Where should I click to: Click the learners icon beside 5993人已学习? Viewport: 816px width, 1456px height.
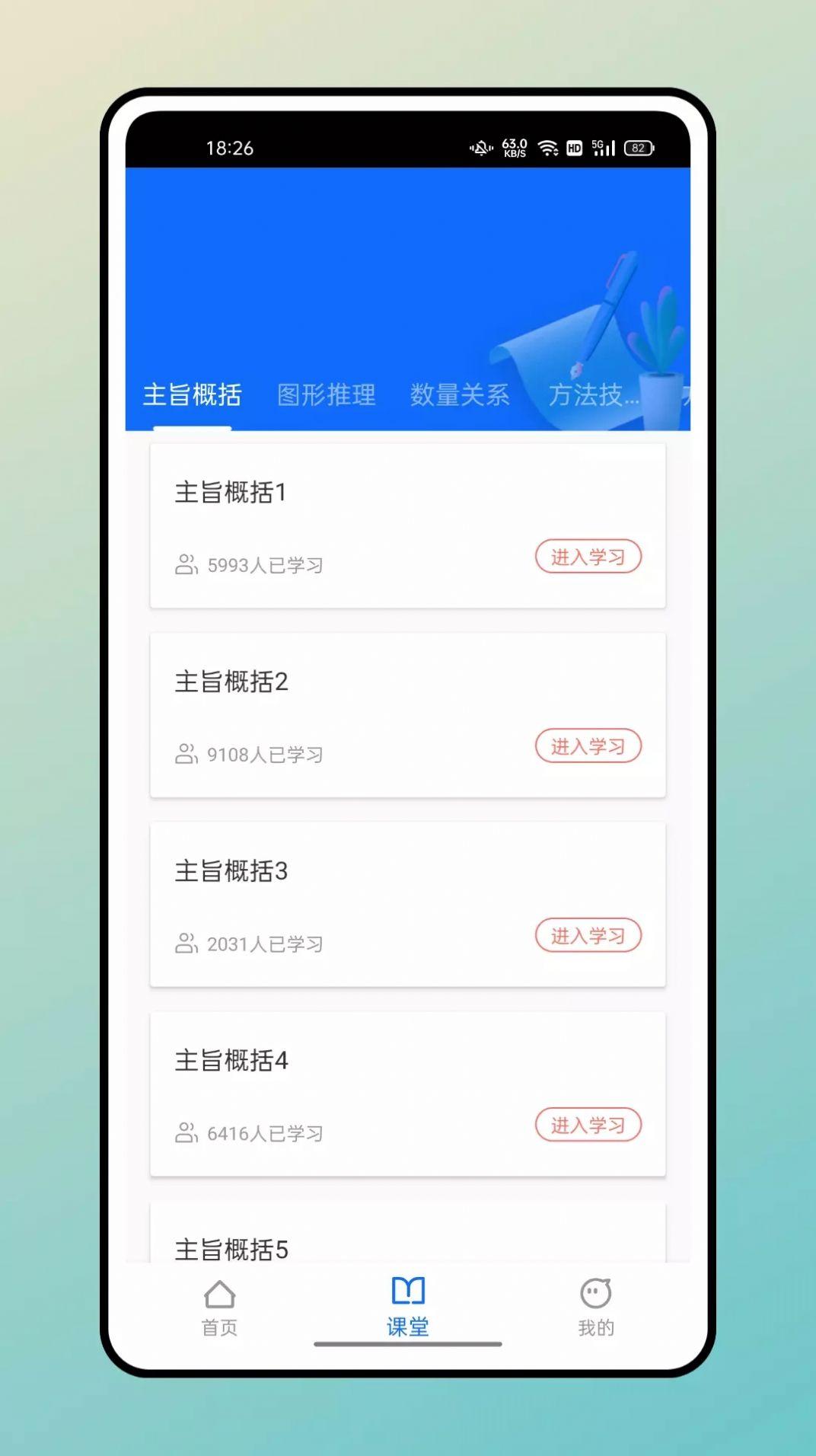tap(185, 565)
